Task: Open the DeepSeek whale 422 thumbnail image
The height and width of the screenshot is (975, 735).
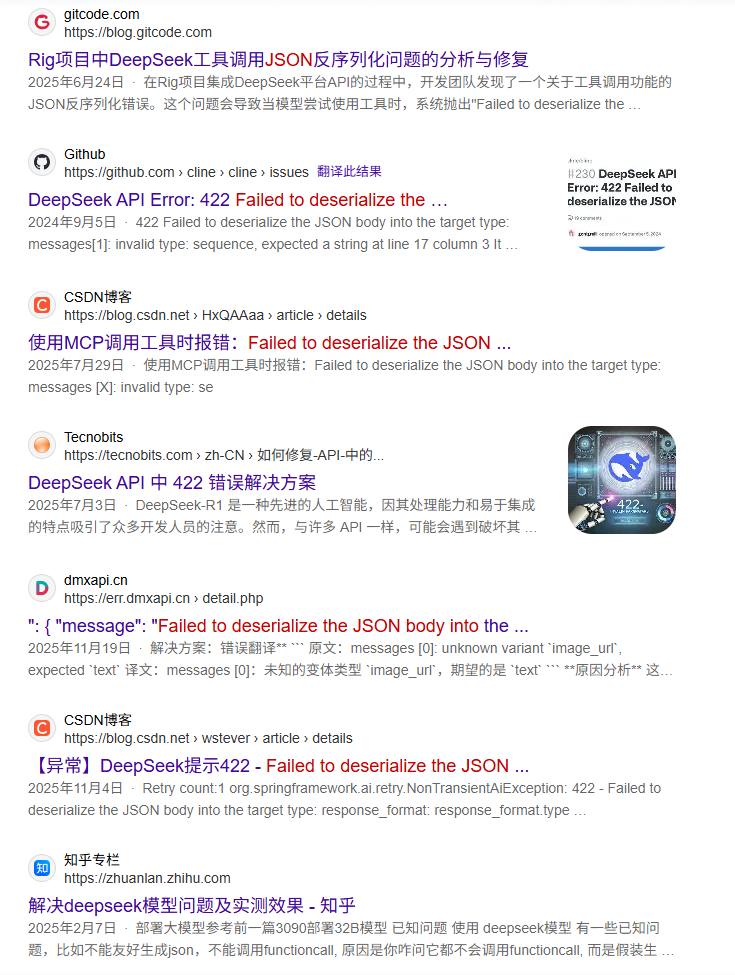Action: (x=622, y=479)
